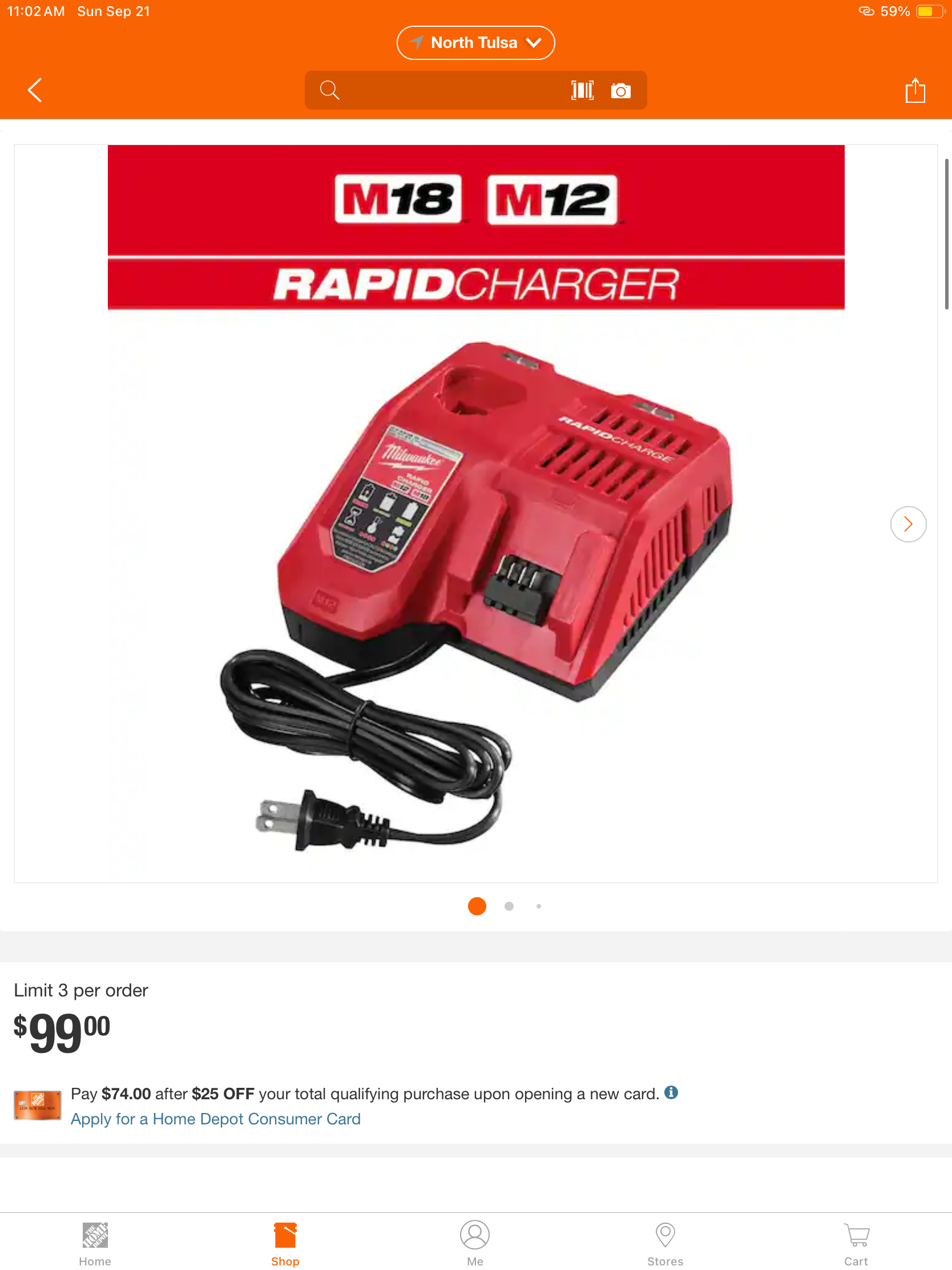The height and width of the screenshot is (1270, 952).
Task: Go back to the previous page
Action: tap(35, 90)
